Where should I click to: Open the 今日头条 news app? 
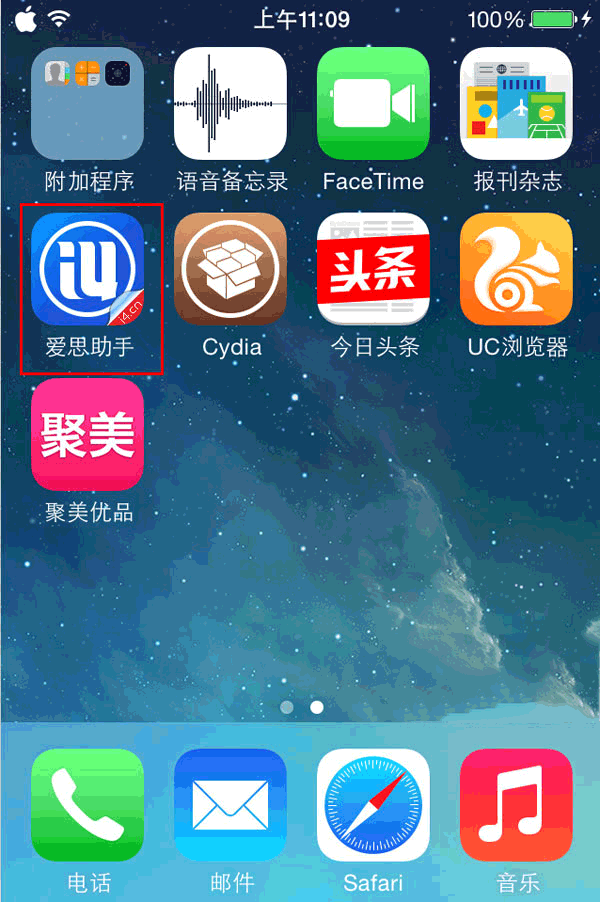coord(373,269)
